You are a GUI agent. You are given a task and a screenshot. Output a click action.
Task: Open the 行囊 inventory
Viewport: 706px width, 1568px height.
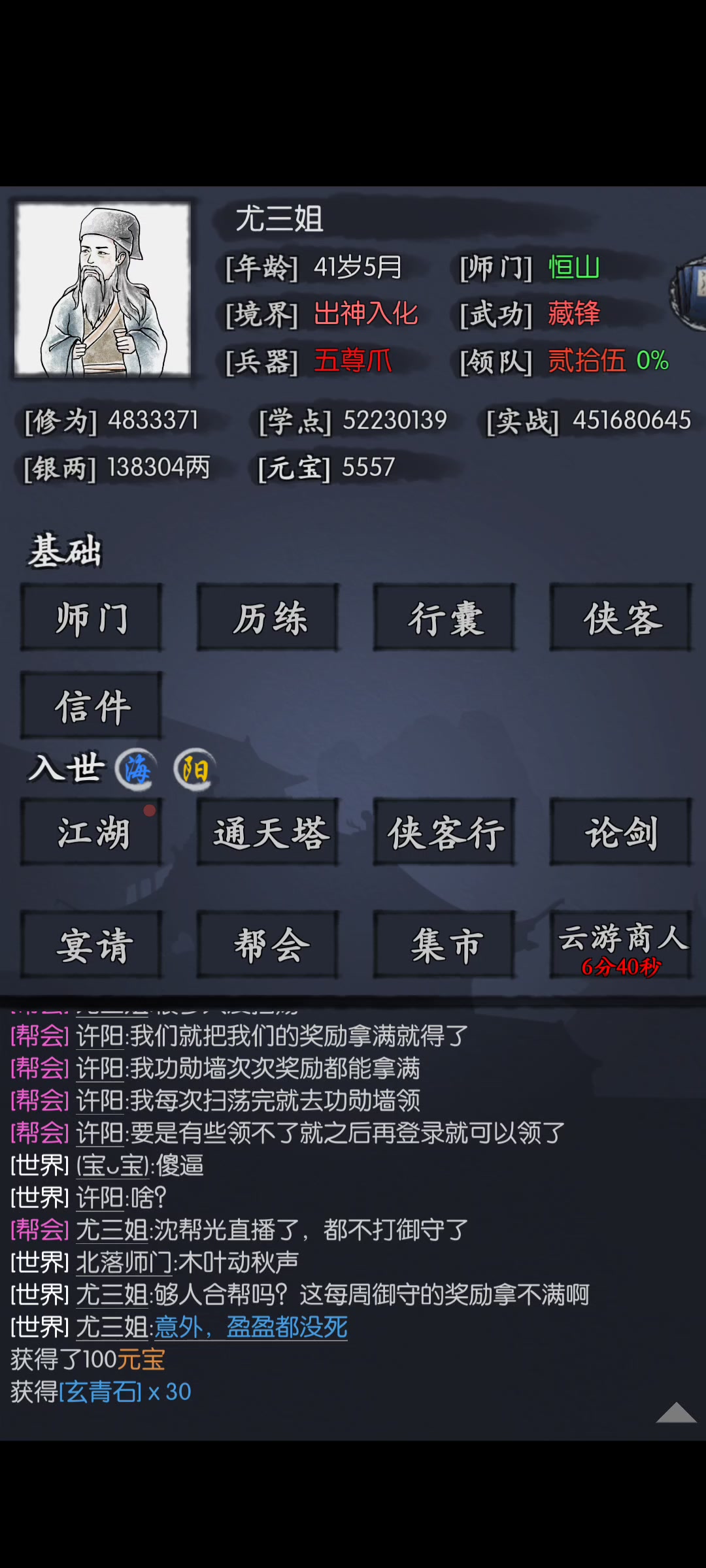[x=445, y=617]
